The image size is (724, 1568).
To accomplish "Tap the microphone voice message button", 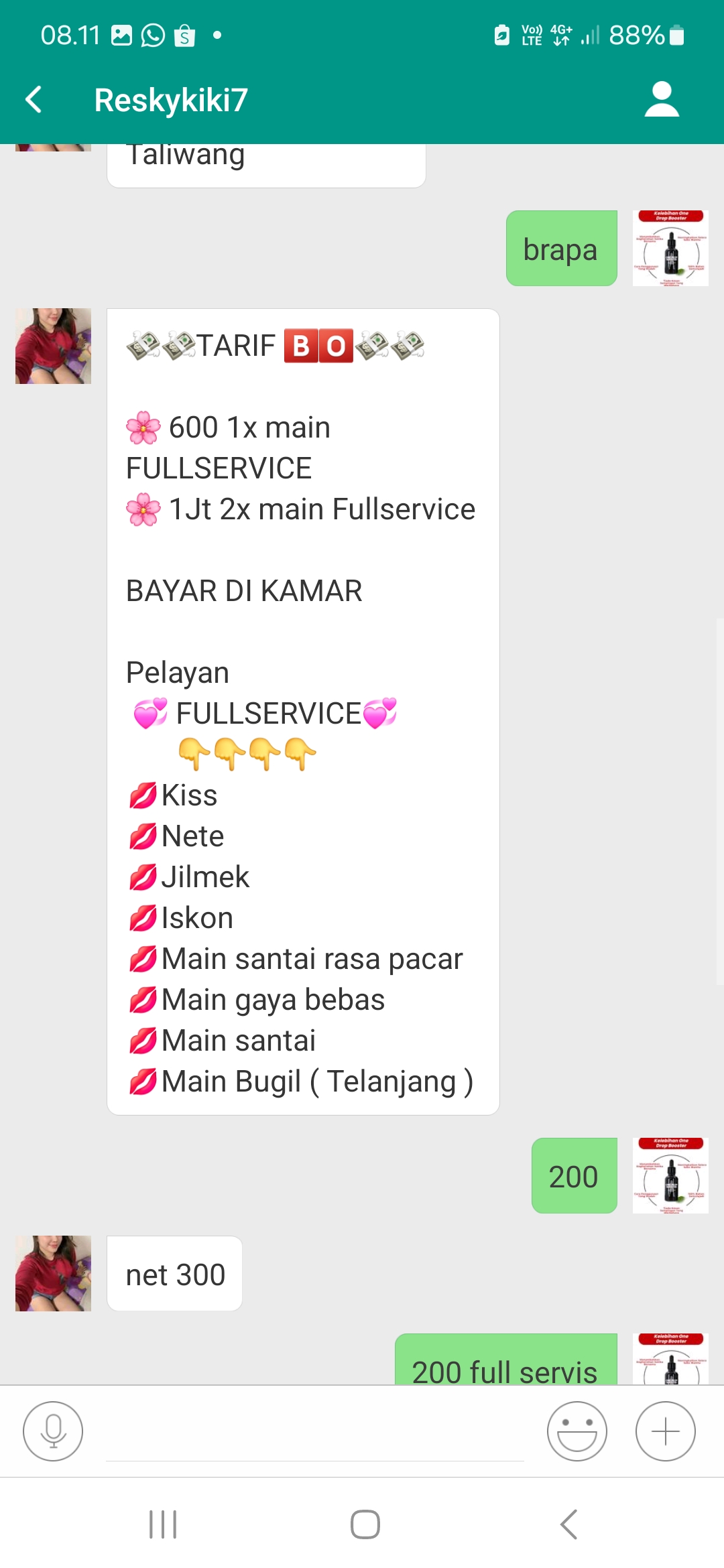I will tap(53, 1431).
